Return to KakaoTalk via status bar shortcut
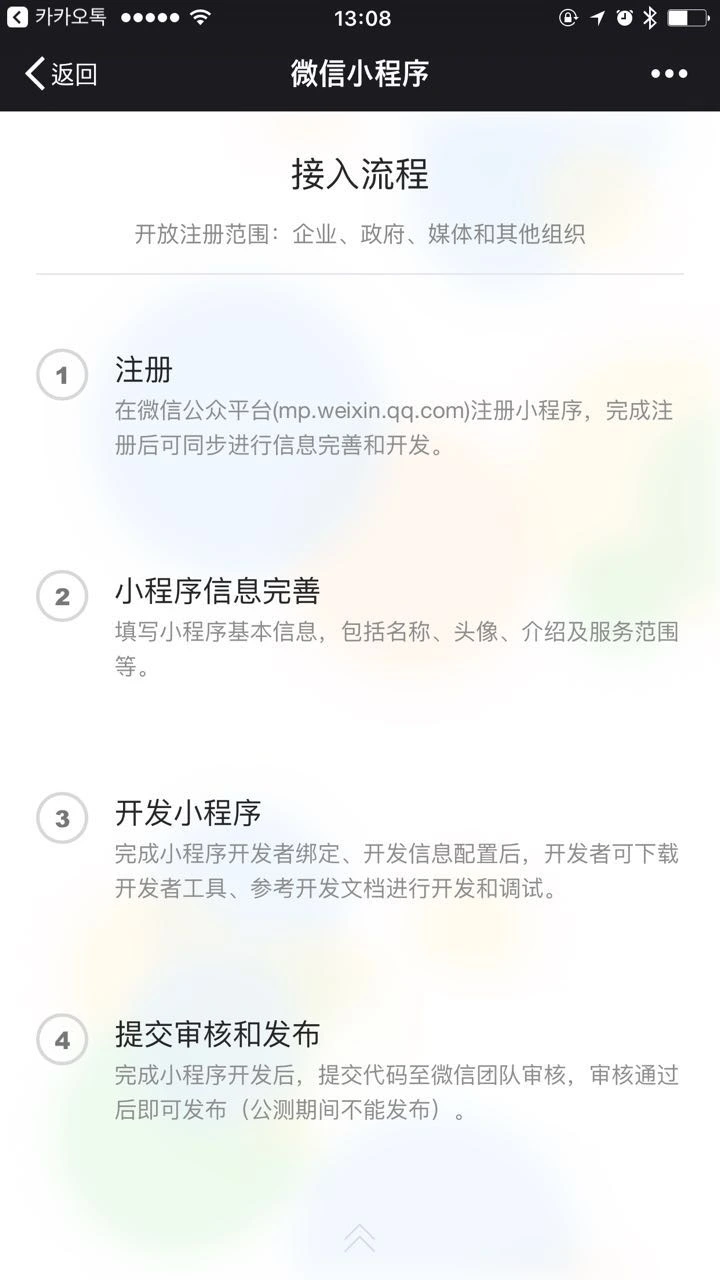 coord(57,17)
